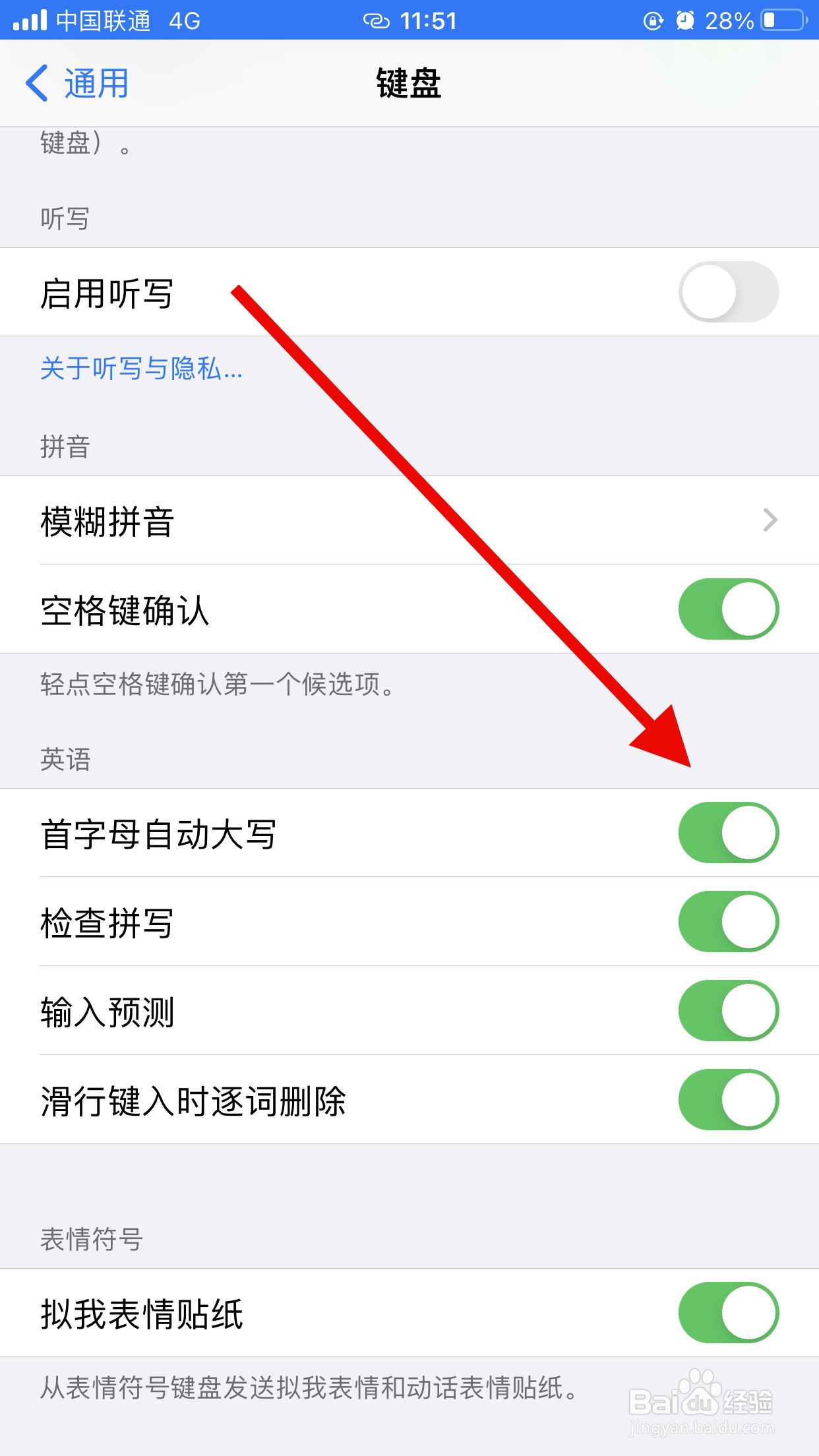Tap the alarm clock status icon
Viewport: 819px width, 1456px height.
686,20
